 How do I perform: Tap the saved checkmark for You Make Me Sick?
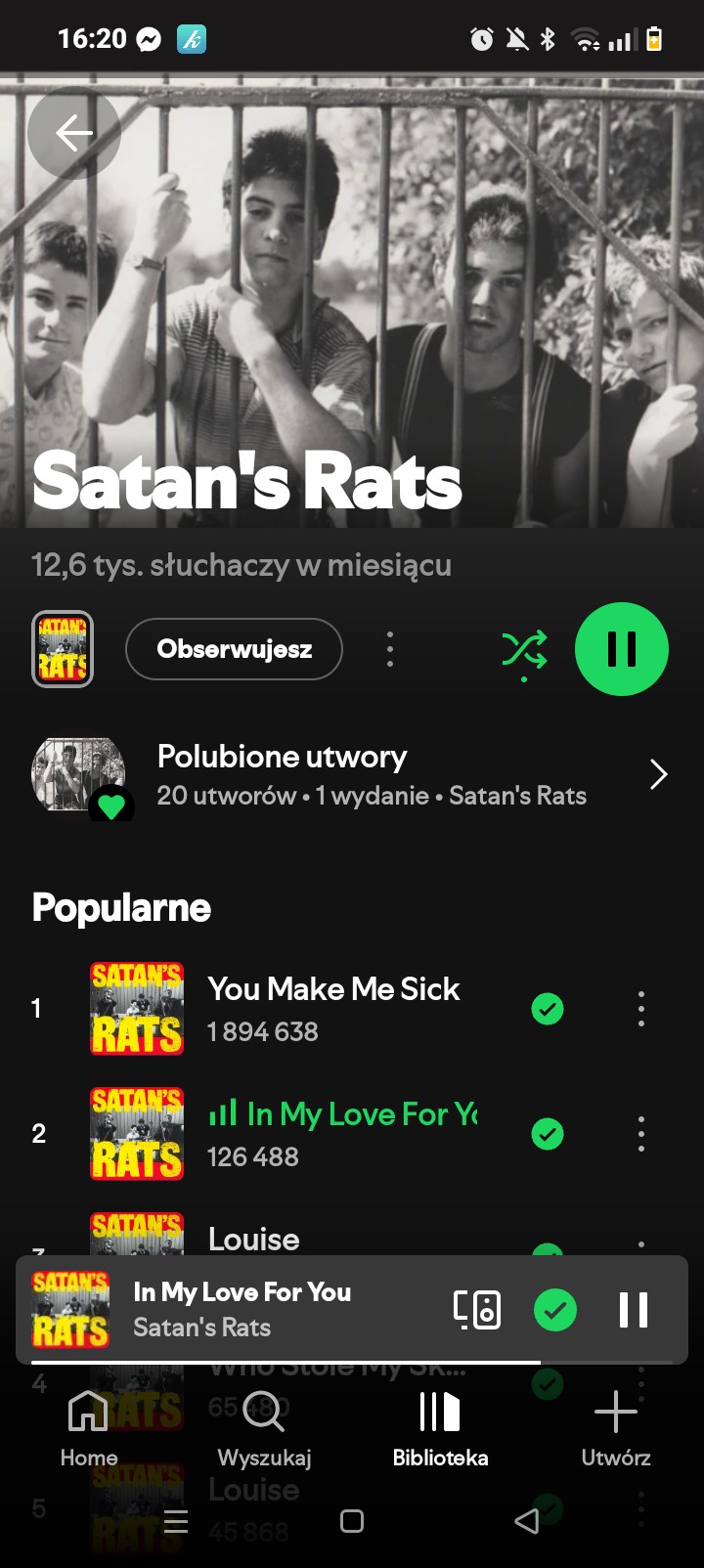tap(548, 1009)
